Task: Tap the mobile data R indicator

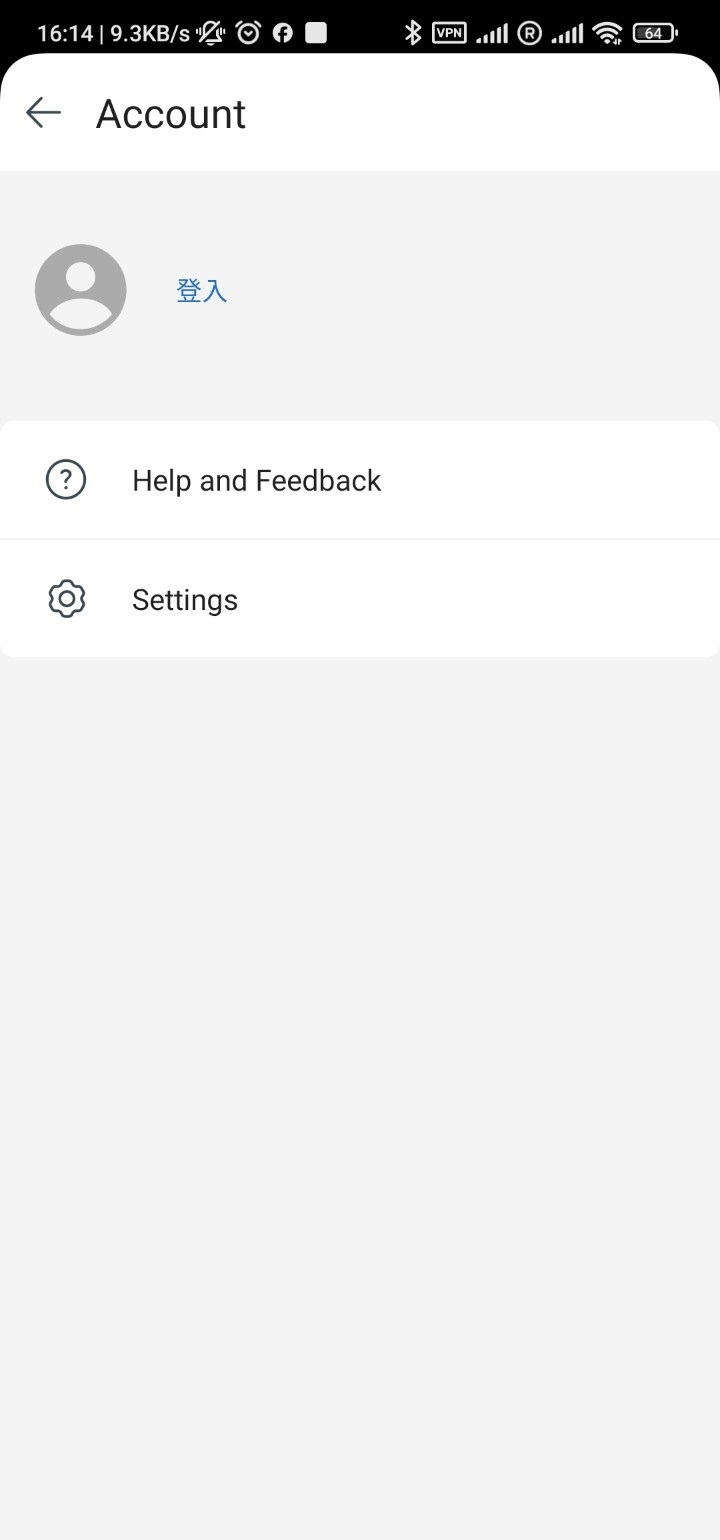Action: coord(527,32)
